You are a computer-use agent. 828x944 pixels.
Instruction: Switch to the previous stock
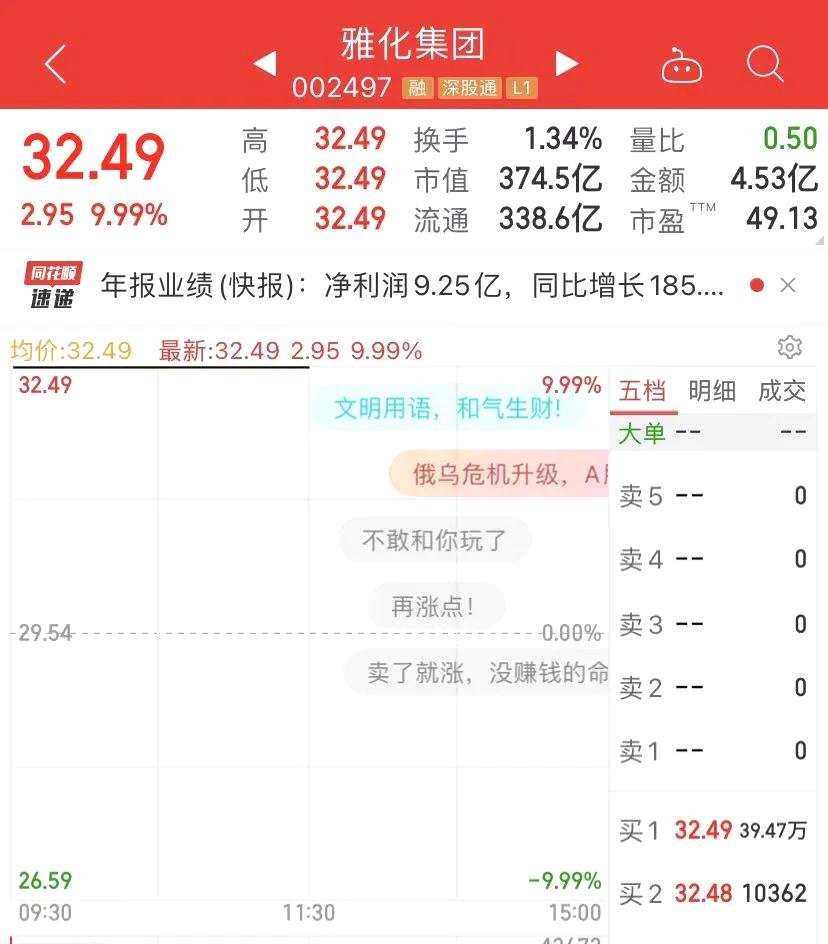tap(264, 65)
